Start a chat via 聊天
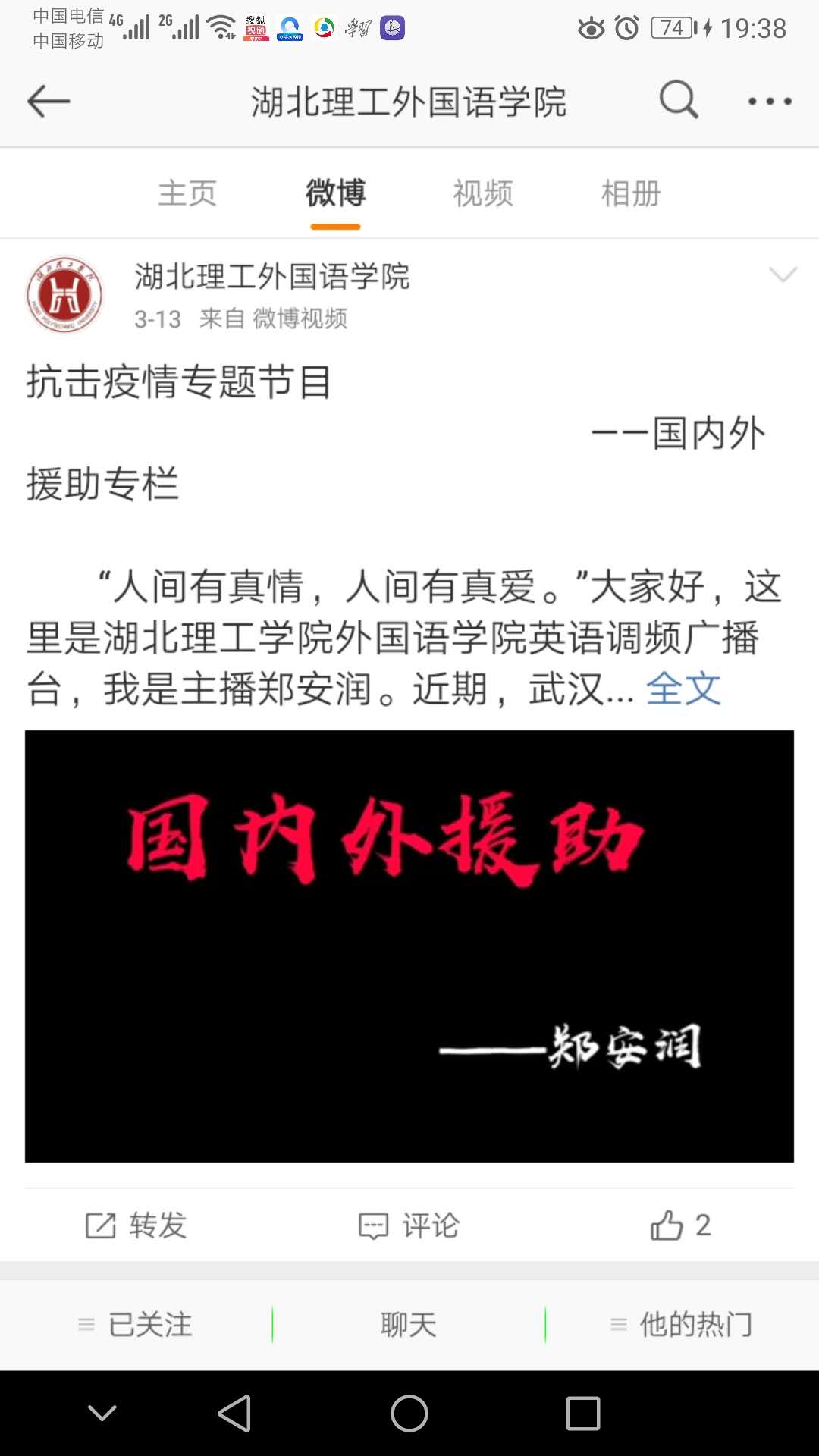The height and width of the screenshot is (1456, 819). (x=409, y=1325)
